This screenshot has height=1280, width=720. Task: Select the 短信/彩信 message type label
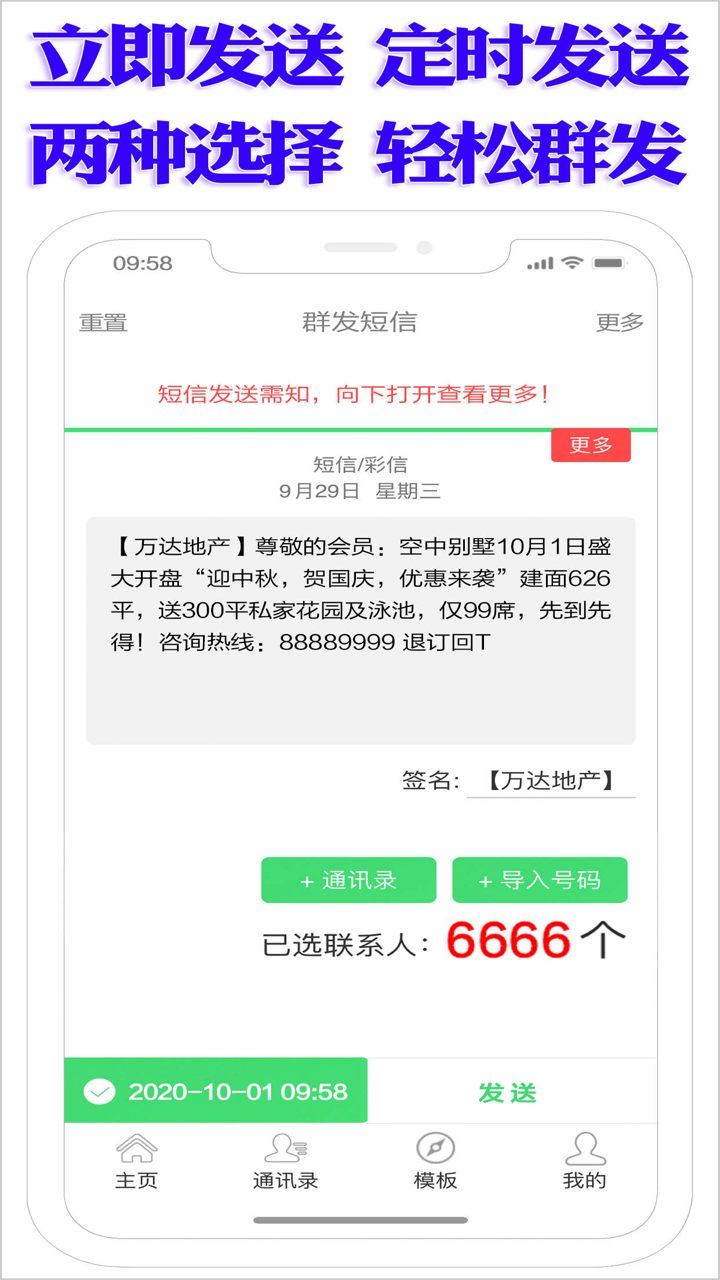(360, 463)
